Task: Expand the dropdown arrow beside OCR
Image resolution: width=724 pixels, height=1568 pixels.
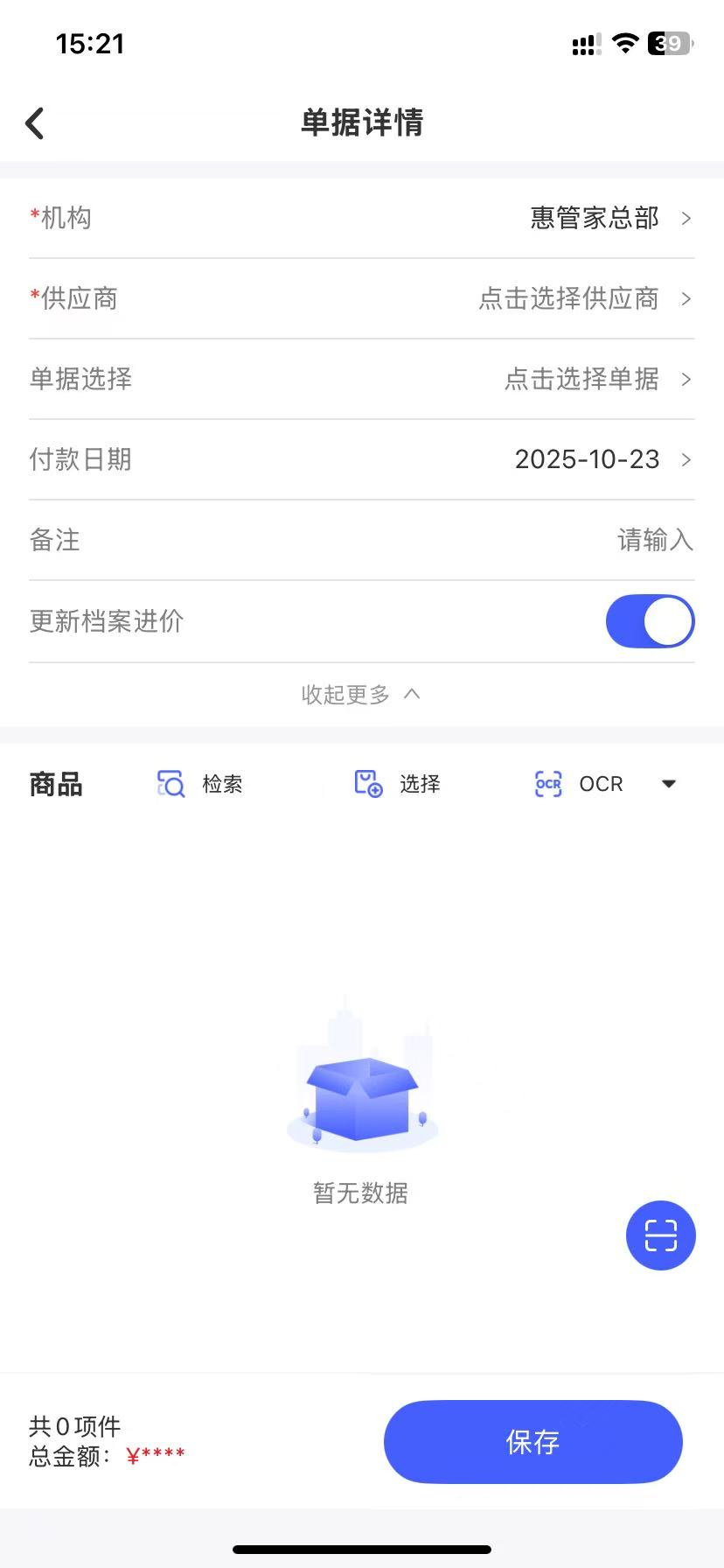Action: [x=669, y=784]
